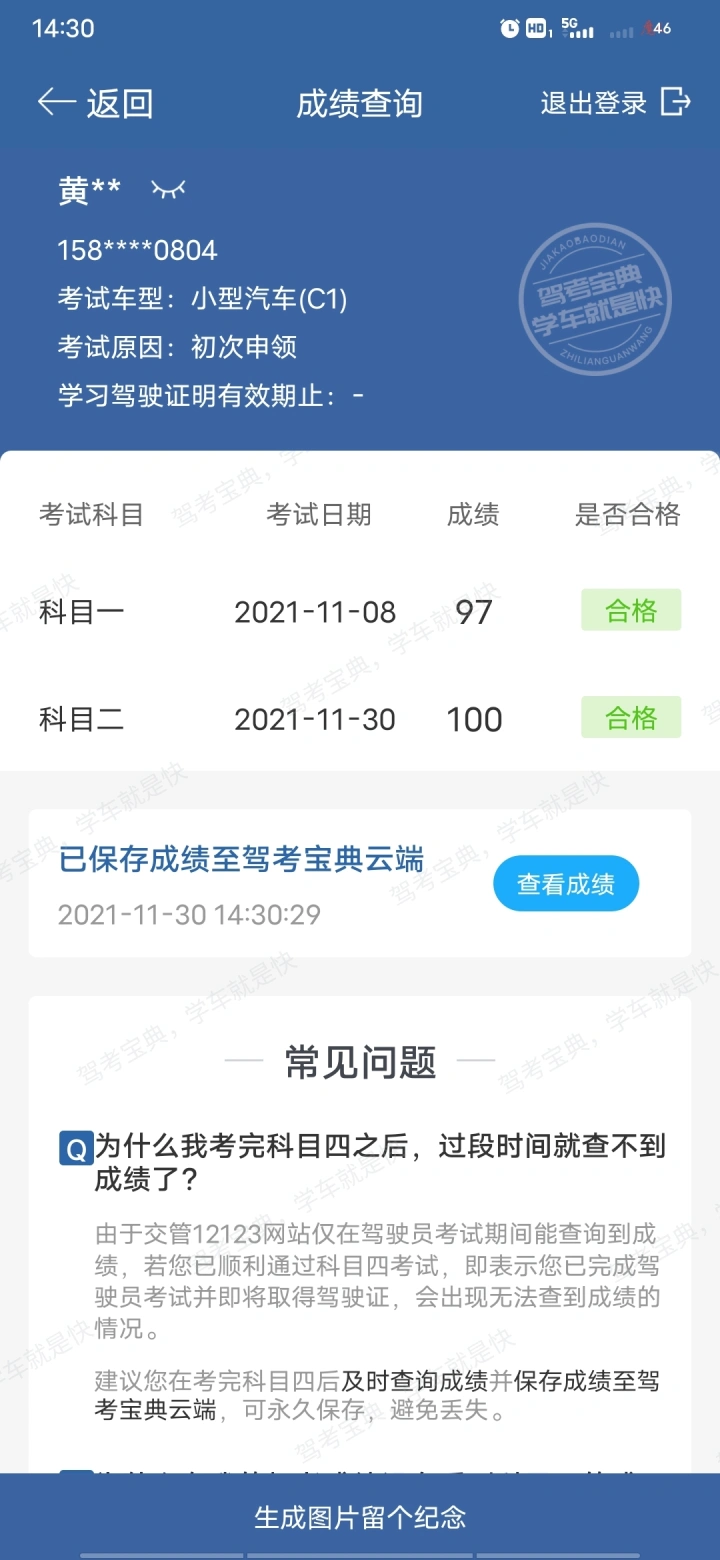
Task: Tap 生成图片留个纪念 to generate keepsake image
Action: [360, 1517]
